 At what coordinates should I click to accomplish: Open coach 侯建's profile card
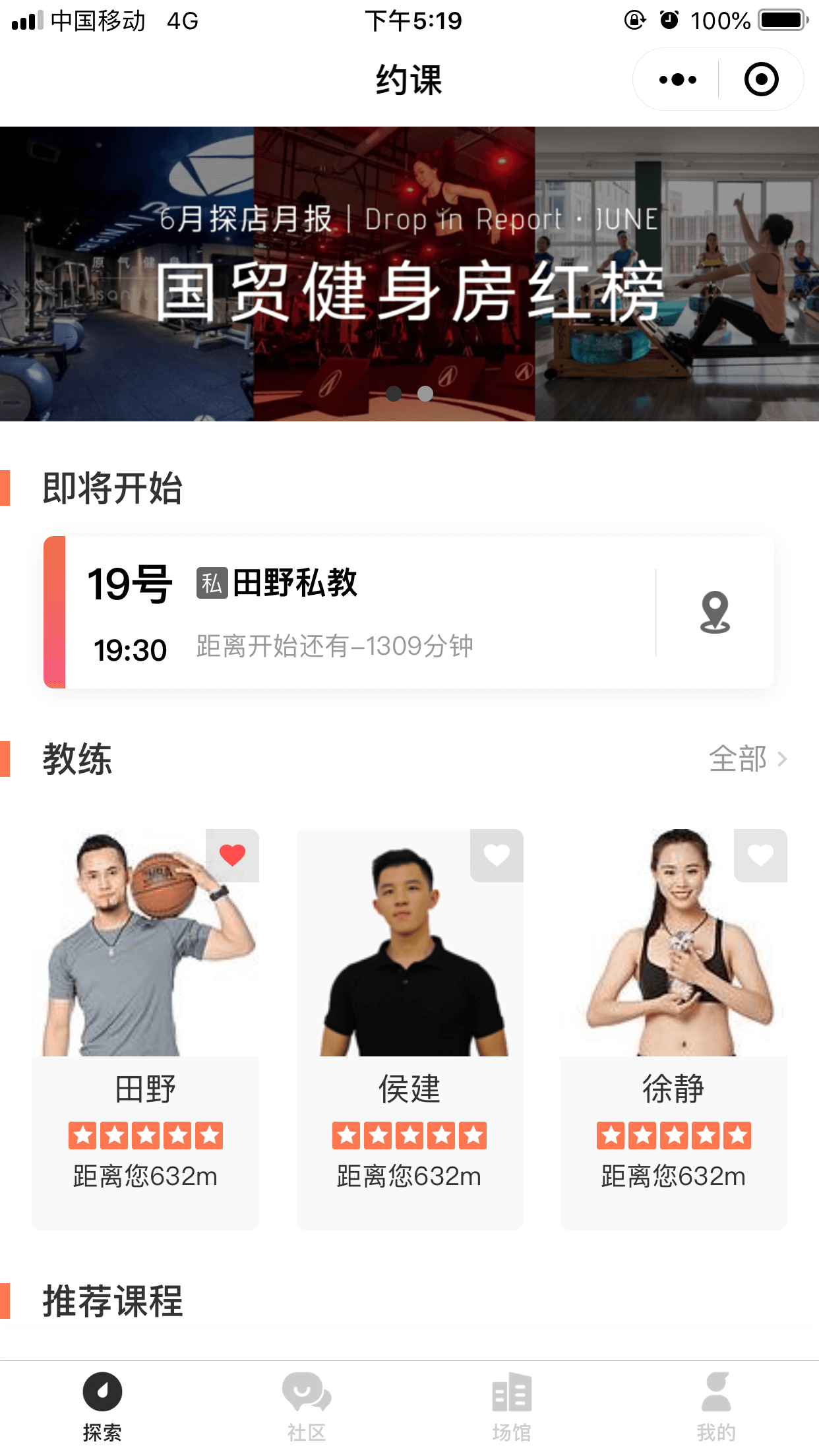[409, 1029]
